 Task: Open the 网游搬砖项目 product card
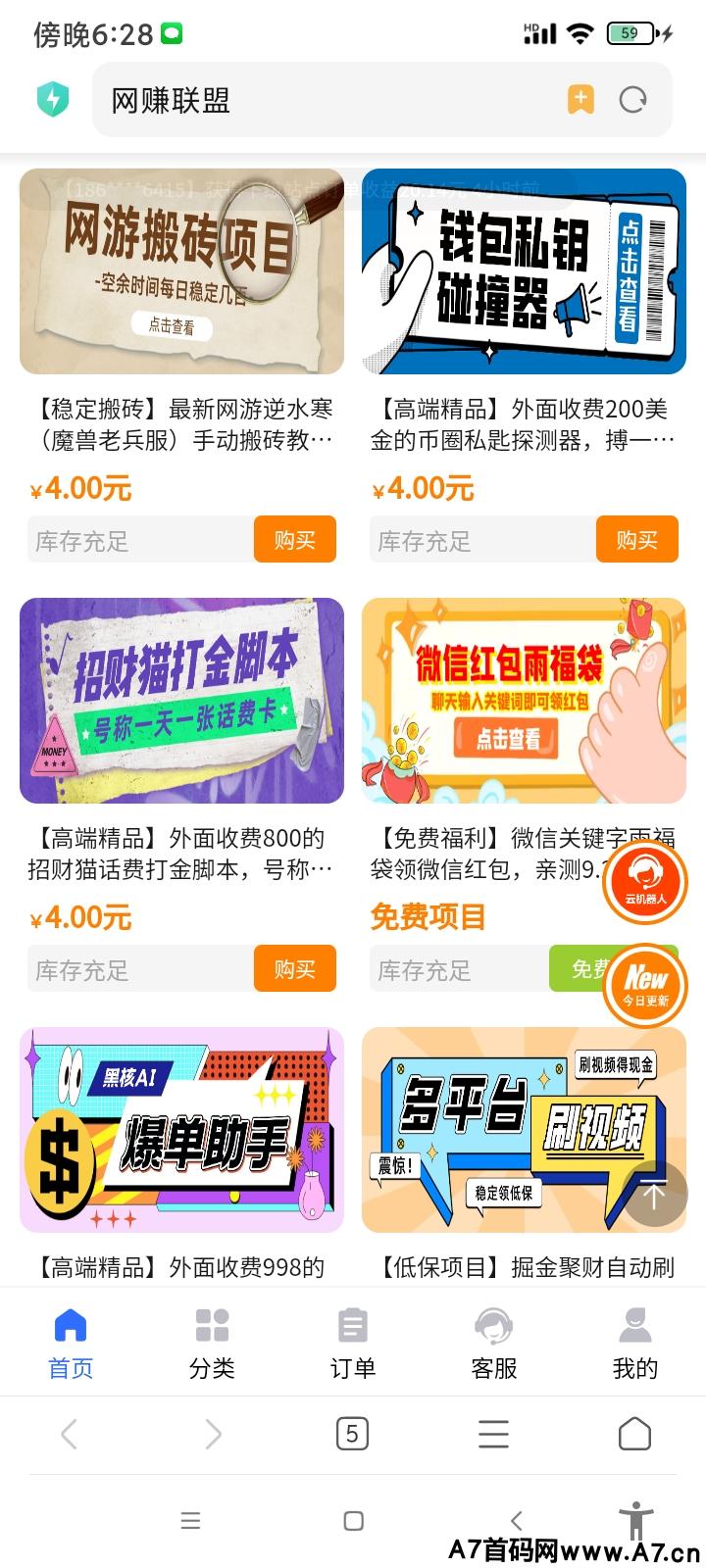[181, 271]
